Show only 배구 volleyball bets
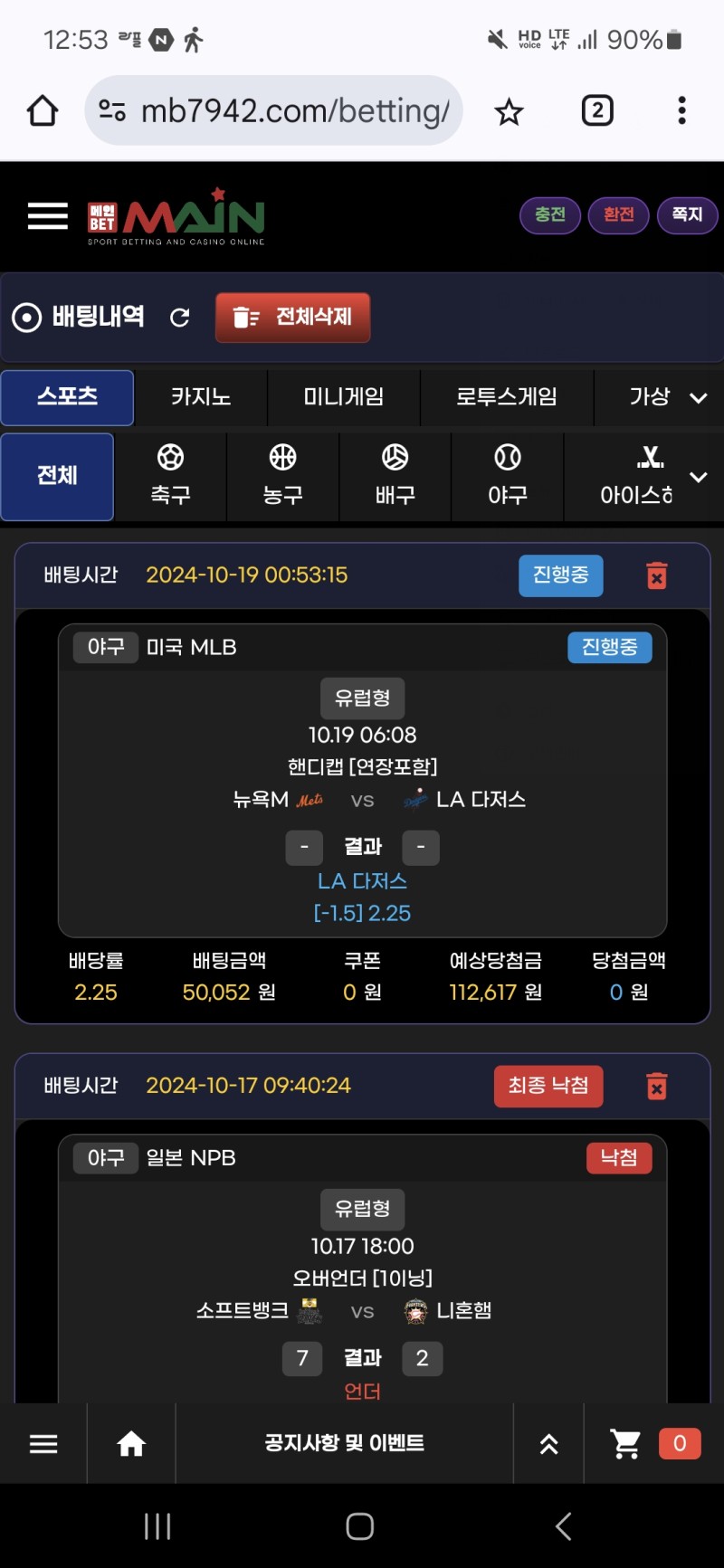 click(395, 476)
